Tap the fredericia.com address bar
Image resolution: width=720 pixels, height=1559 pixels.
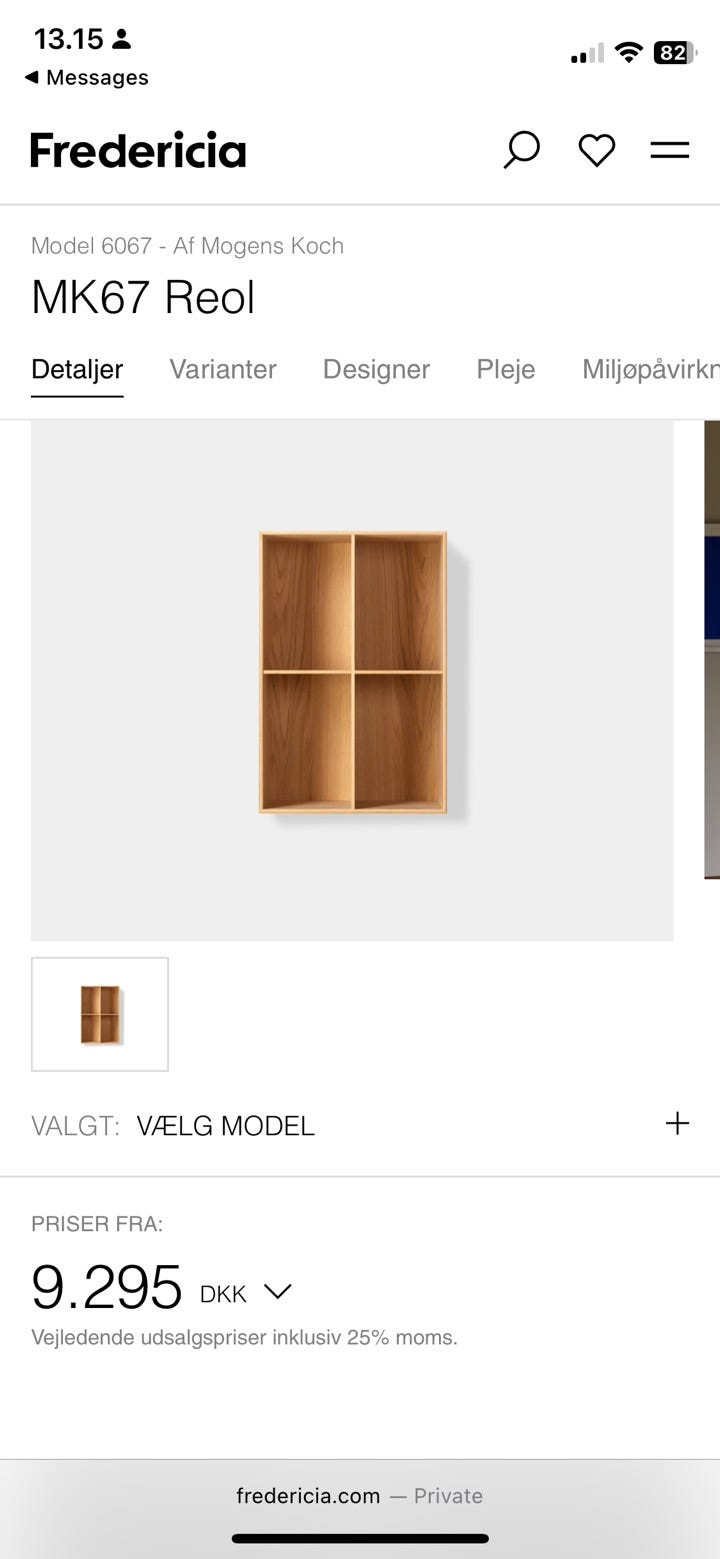coord(307,1495)
